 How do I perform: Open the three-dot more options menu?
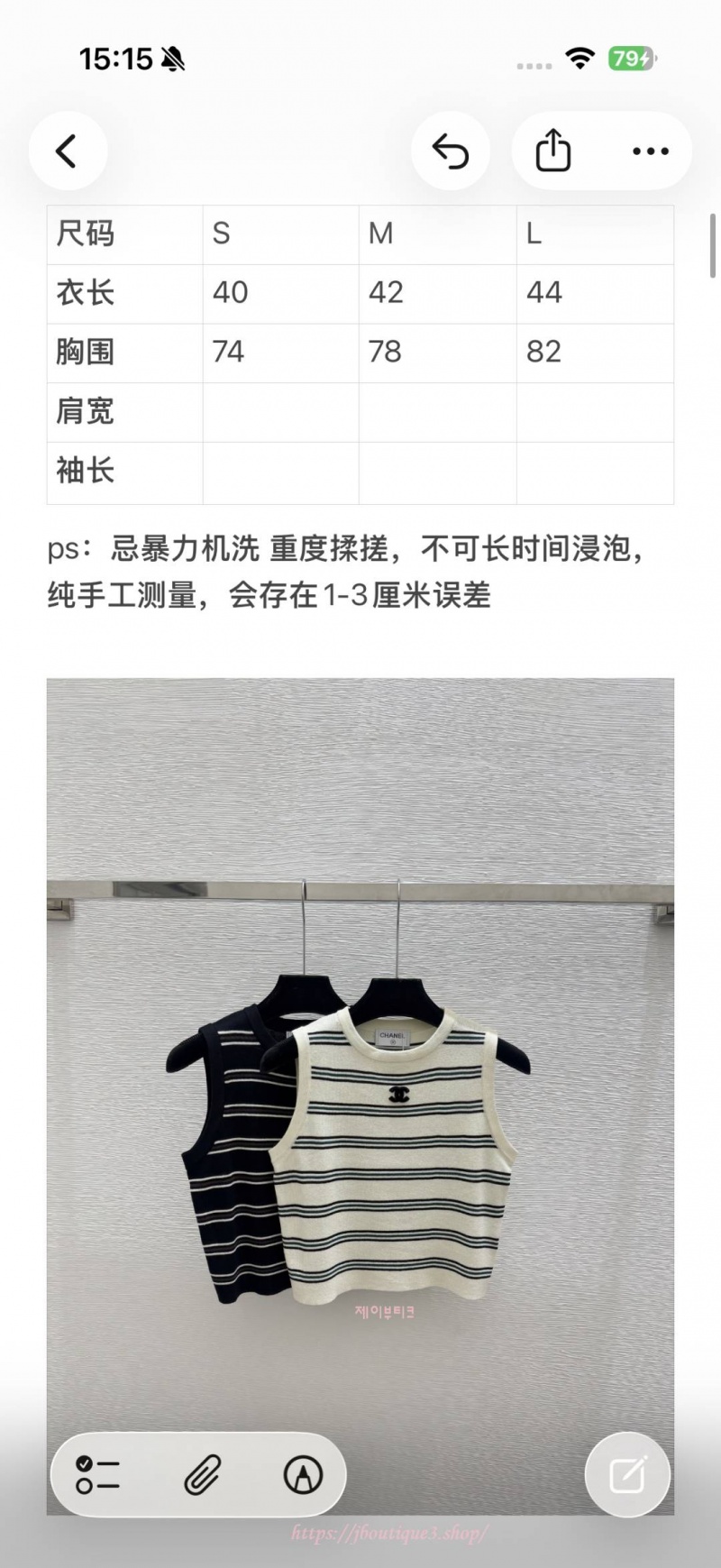coord(651,151)
